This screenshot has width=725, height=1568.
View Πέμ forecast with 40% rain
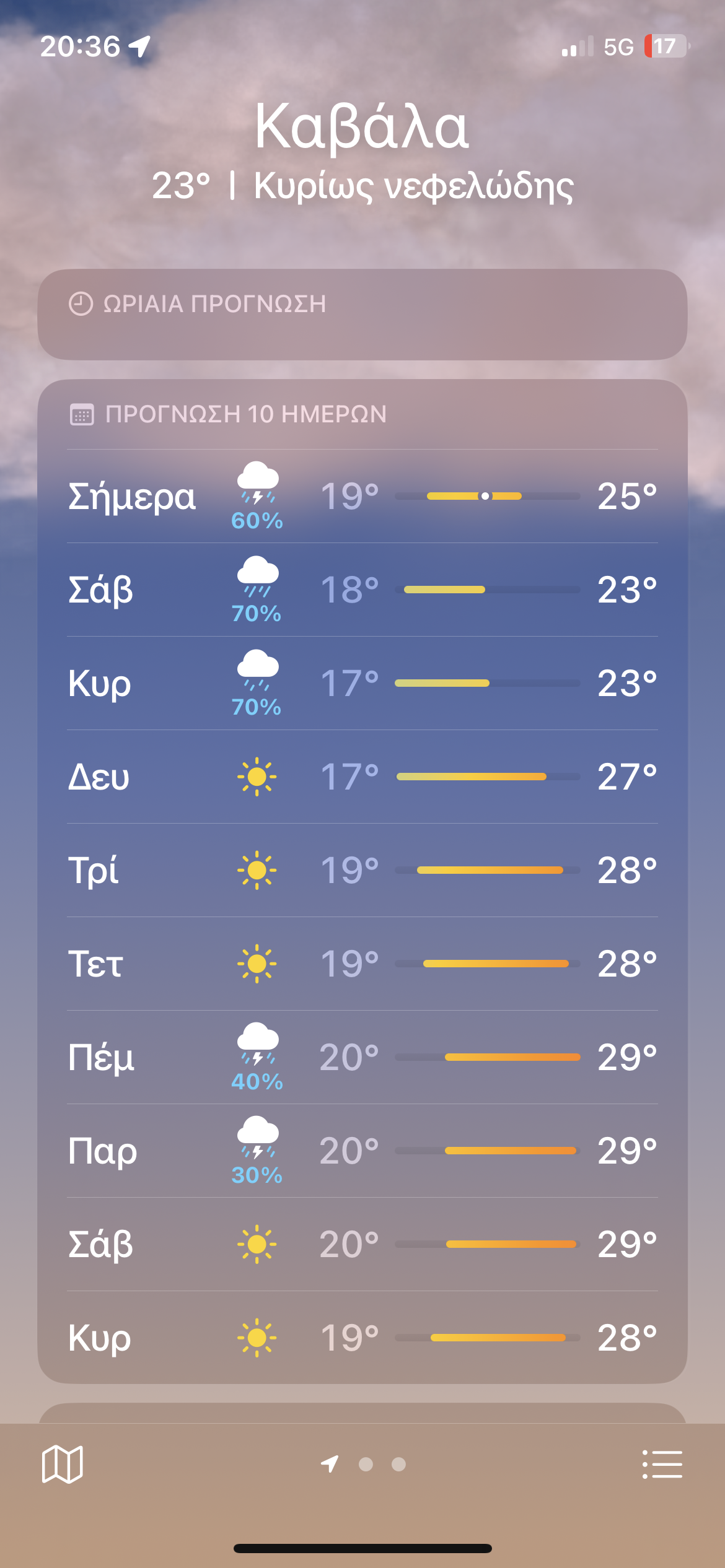point(362,1057)
